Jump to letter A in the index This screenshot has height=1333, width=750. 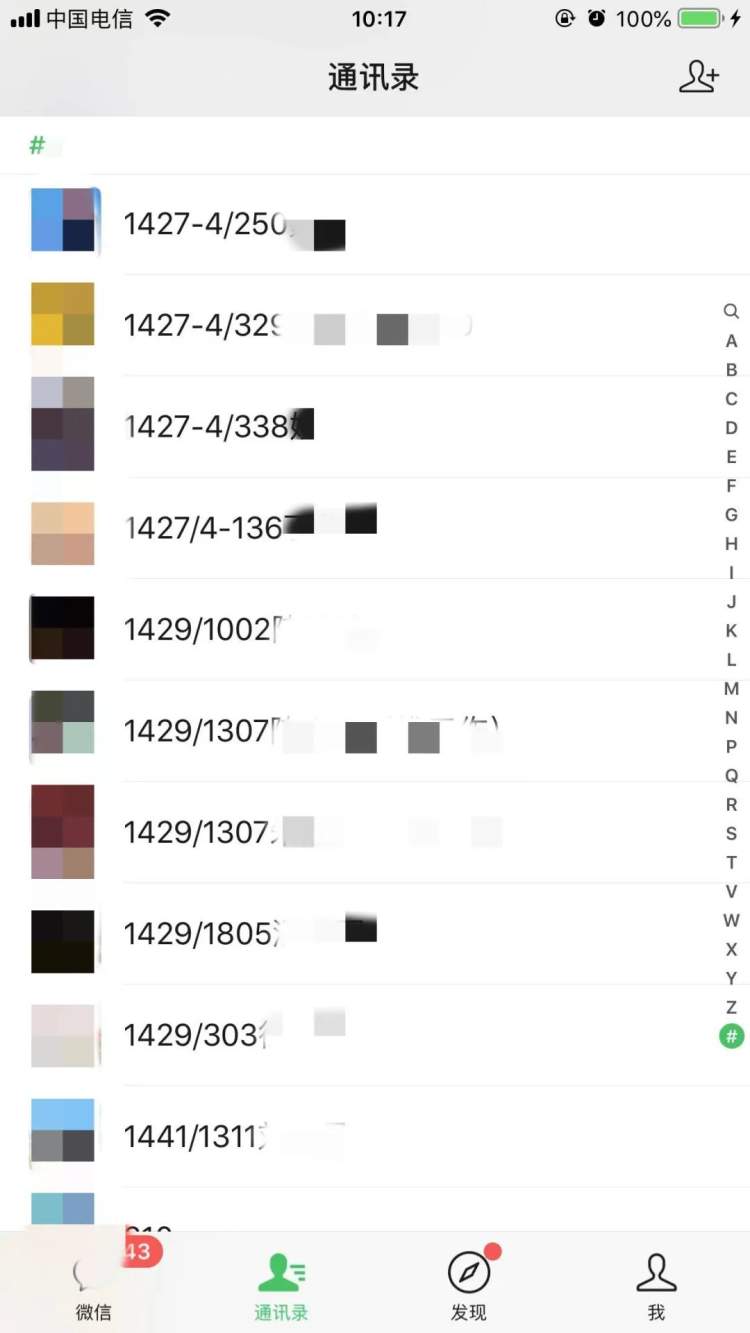(x=731, y=341)
